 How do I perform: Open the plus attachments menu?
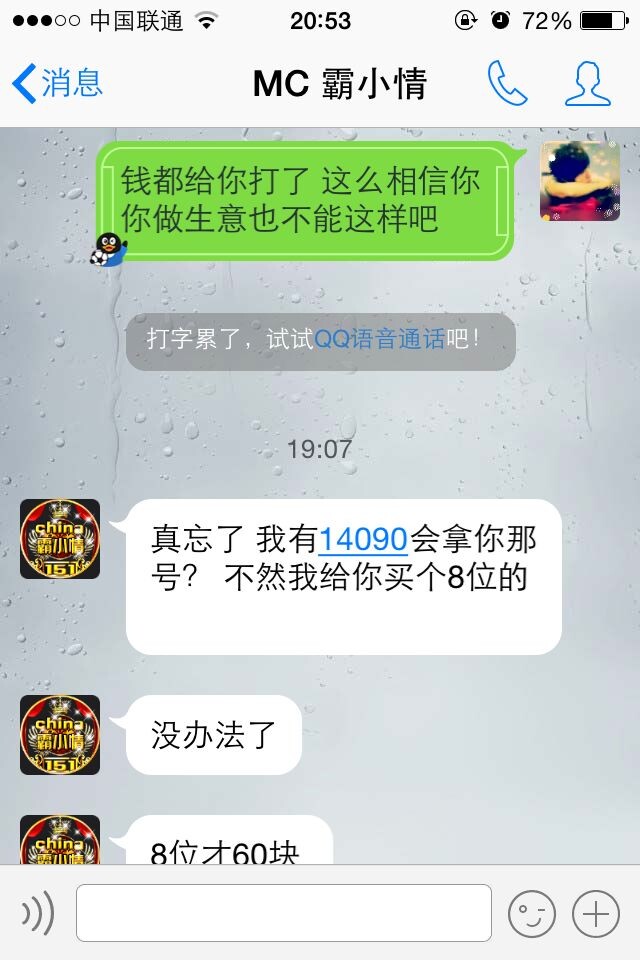596,912
